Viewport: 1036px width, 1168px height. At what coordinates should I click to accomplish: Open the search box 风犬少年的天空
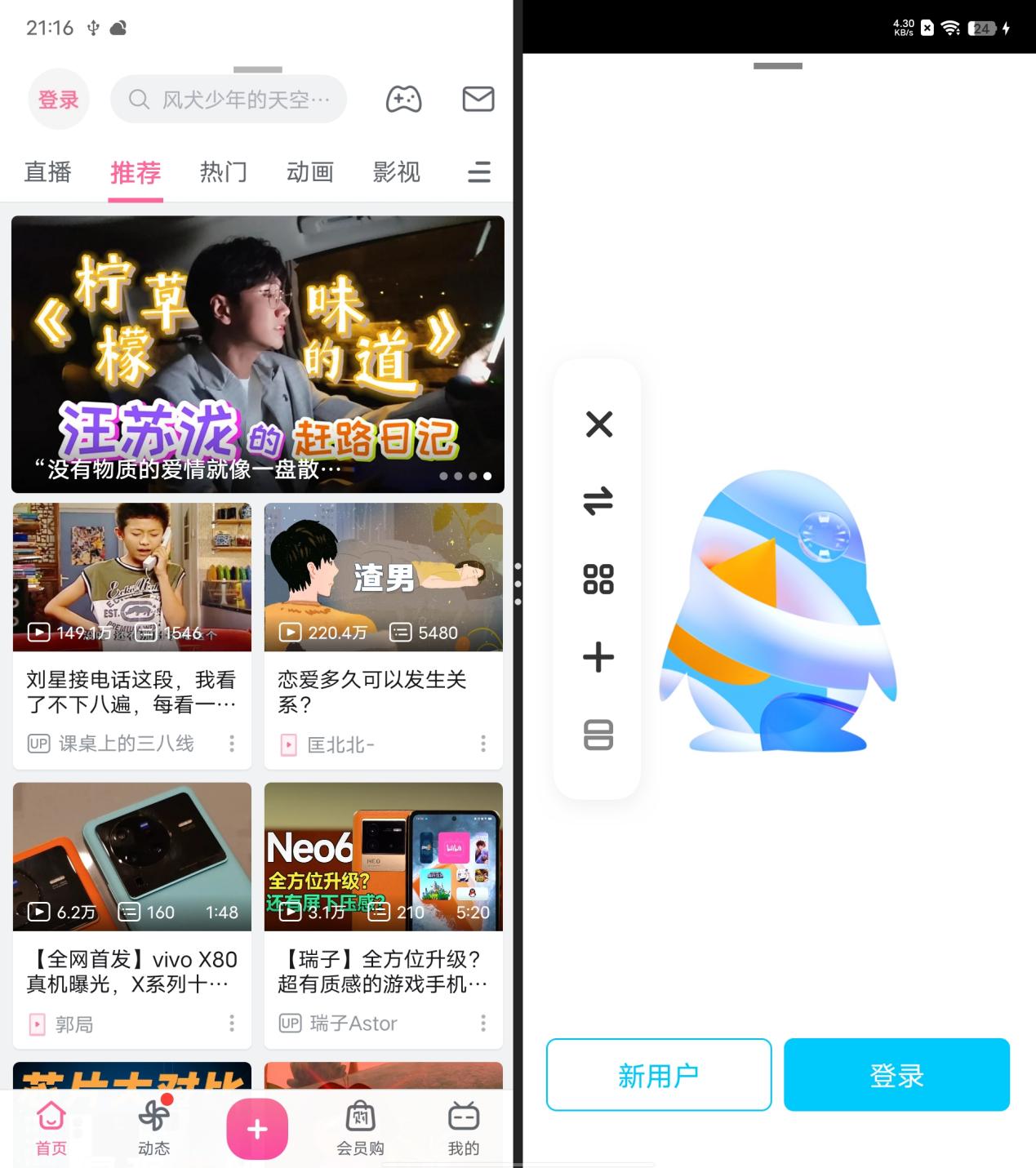pos(229,100)
